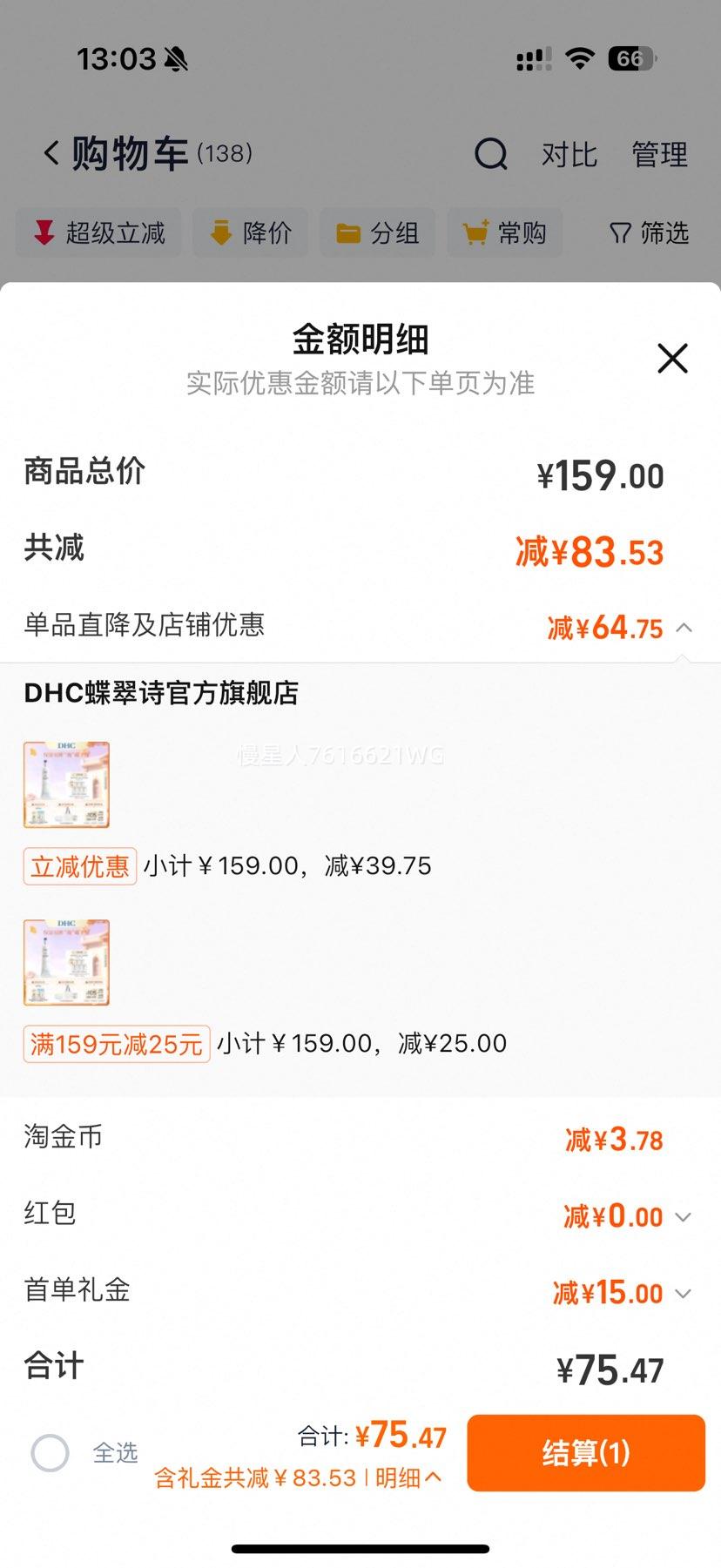The image size is (721, 1568).
Task: Tap the 立减优惠 promotion tag
Action: (x=79, y=865)
